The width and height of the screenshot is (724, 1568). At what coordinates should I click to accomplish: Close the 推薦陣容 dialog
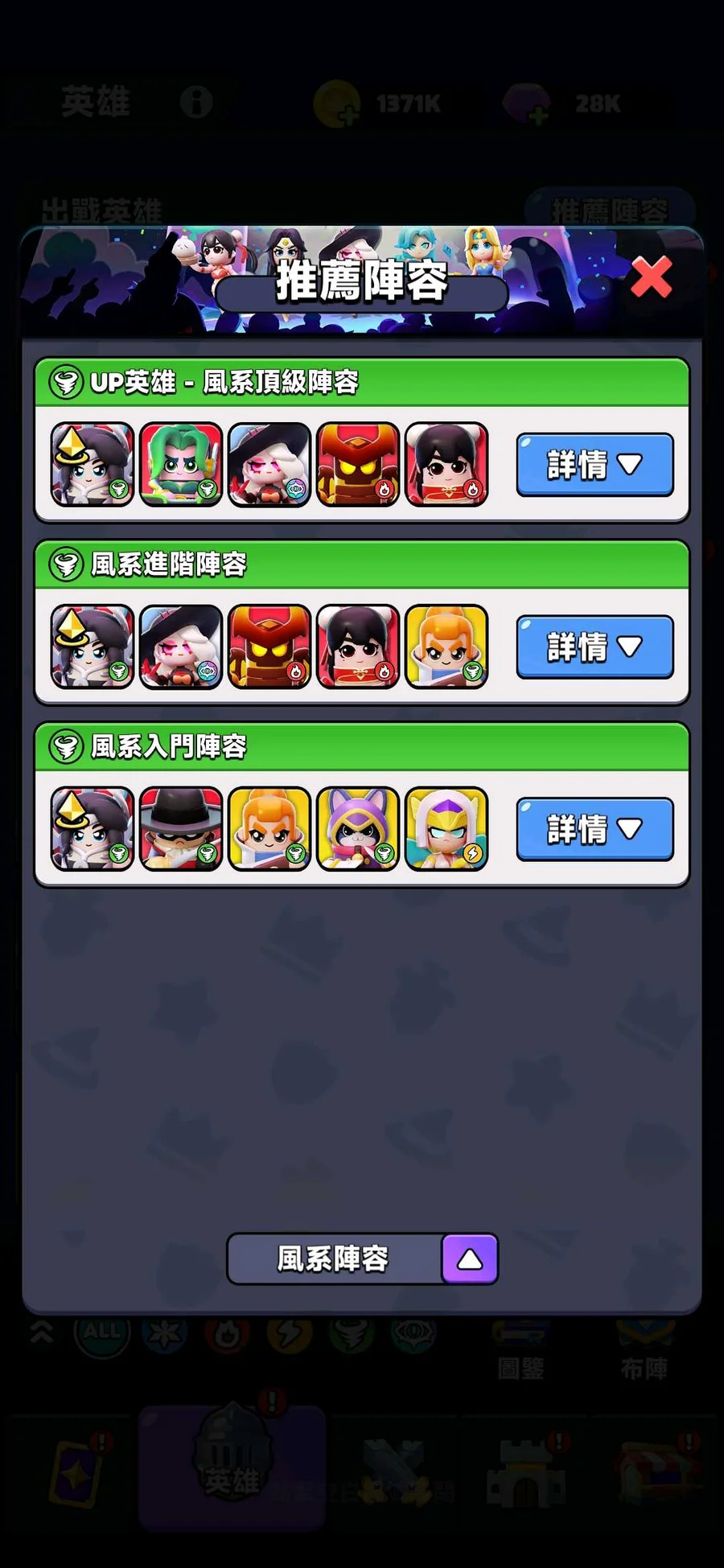(x=651, y=278)
